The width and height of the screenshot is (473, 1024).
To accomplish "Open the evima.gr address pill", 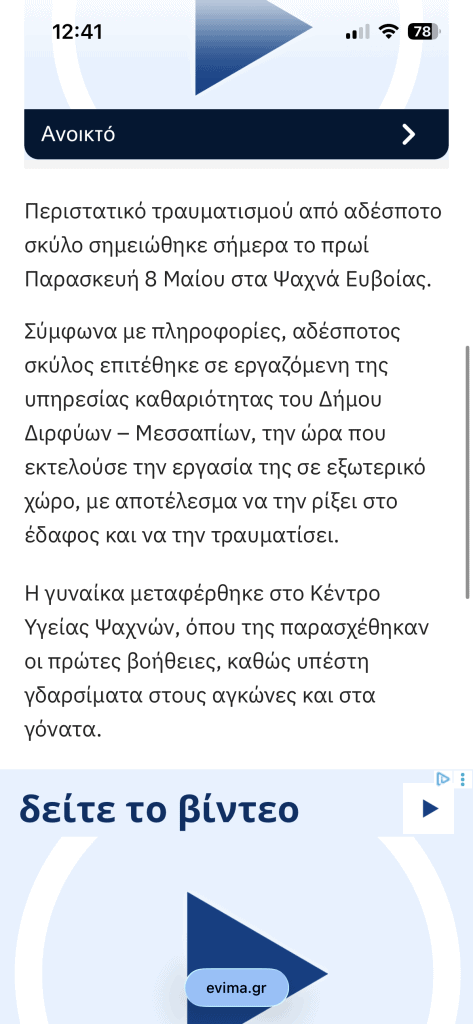I will [236, 987].
